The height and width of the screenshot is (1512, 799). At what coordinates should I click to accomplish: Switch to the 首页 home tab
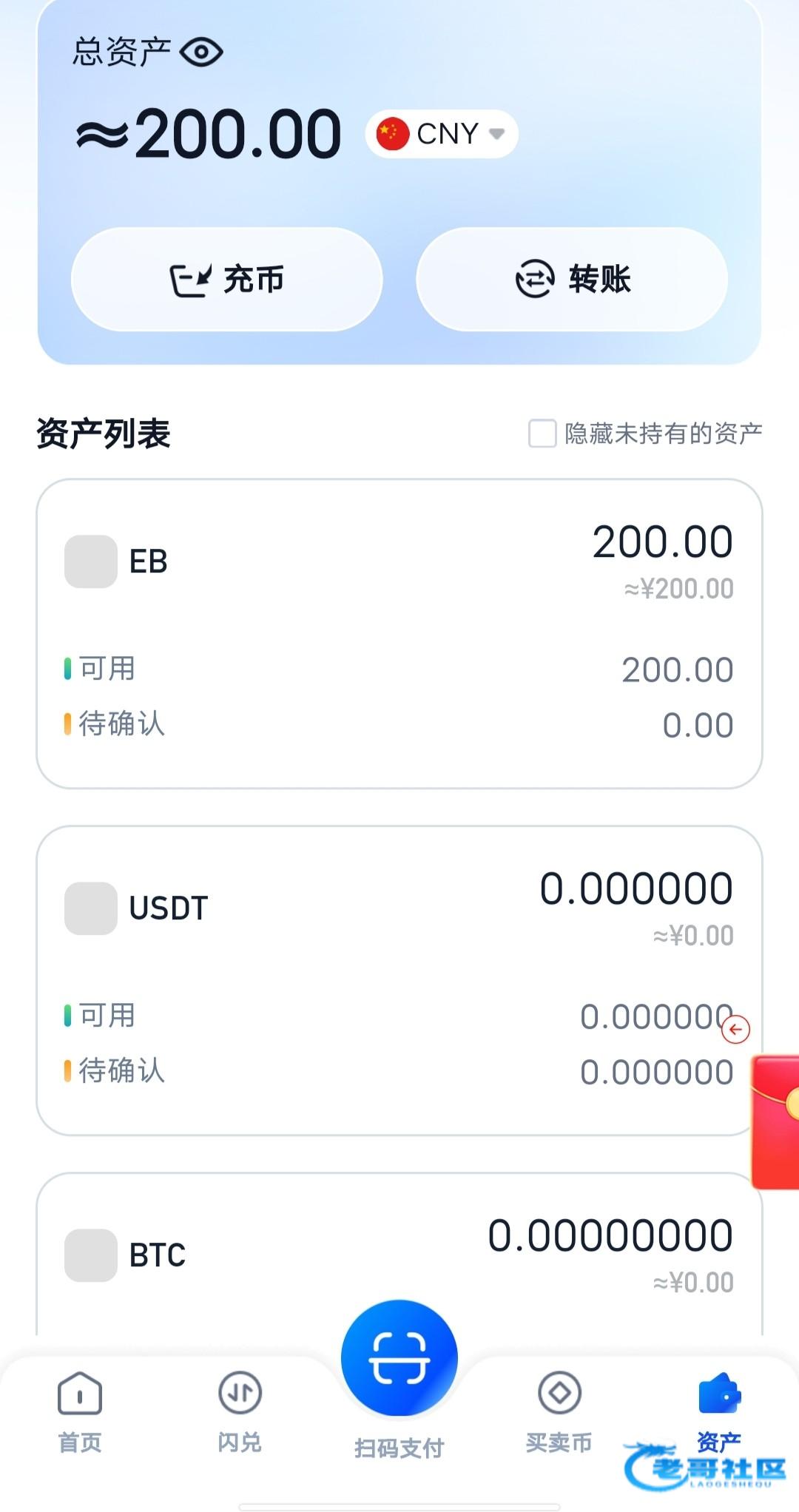point(80,1411)
